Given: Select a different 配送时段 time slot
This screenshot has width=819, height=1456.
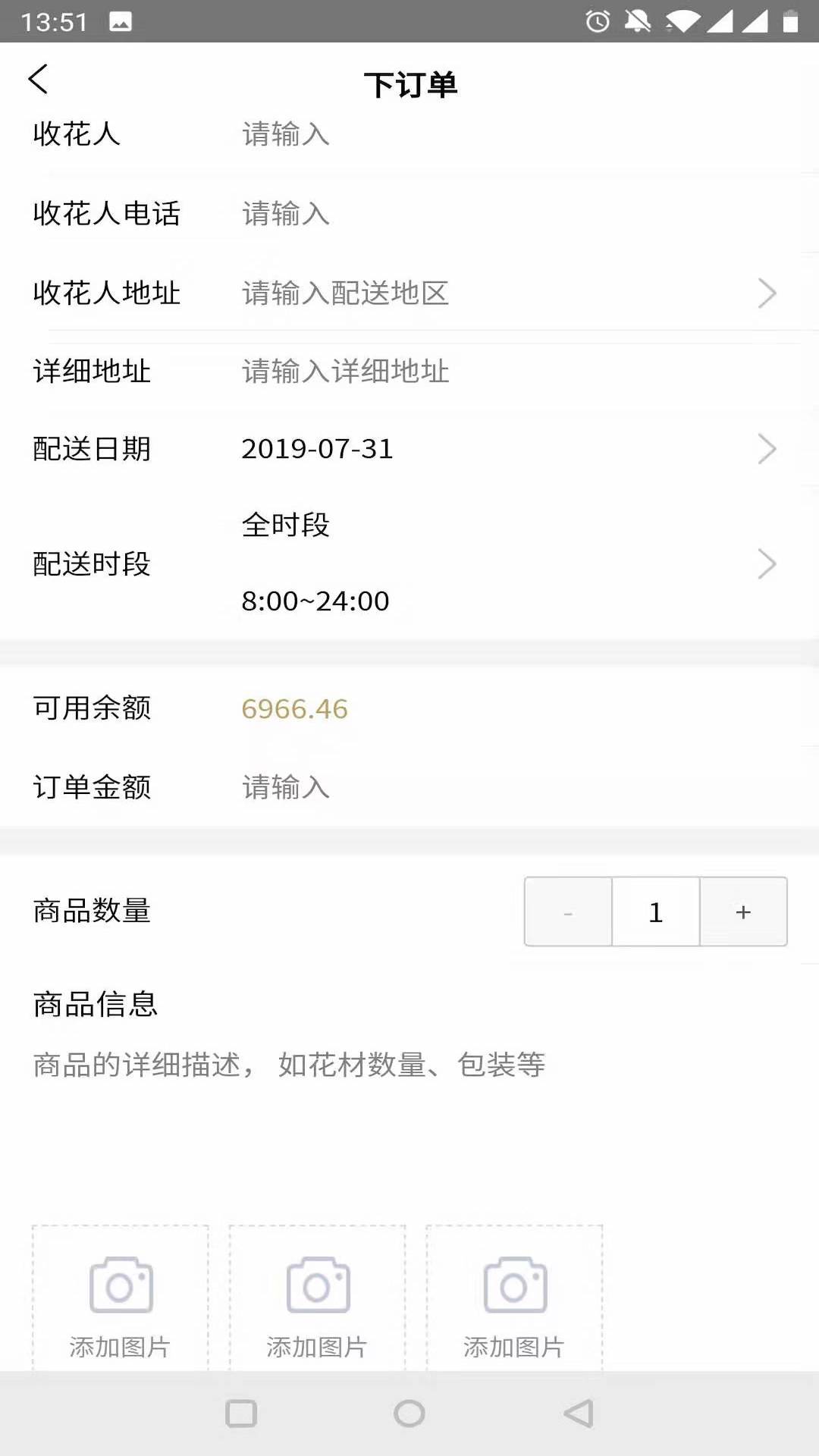Looking at the screenshot, I should [x=500, y=564].
